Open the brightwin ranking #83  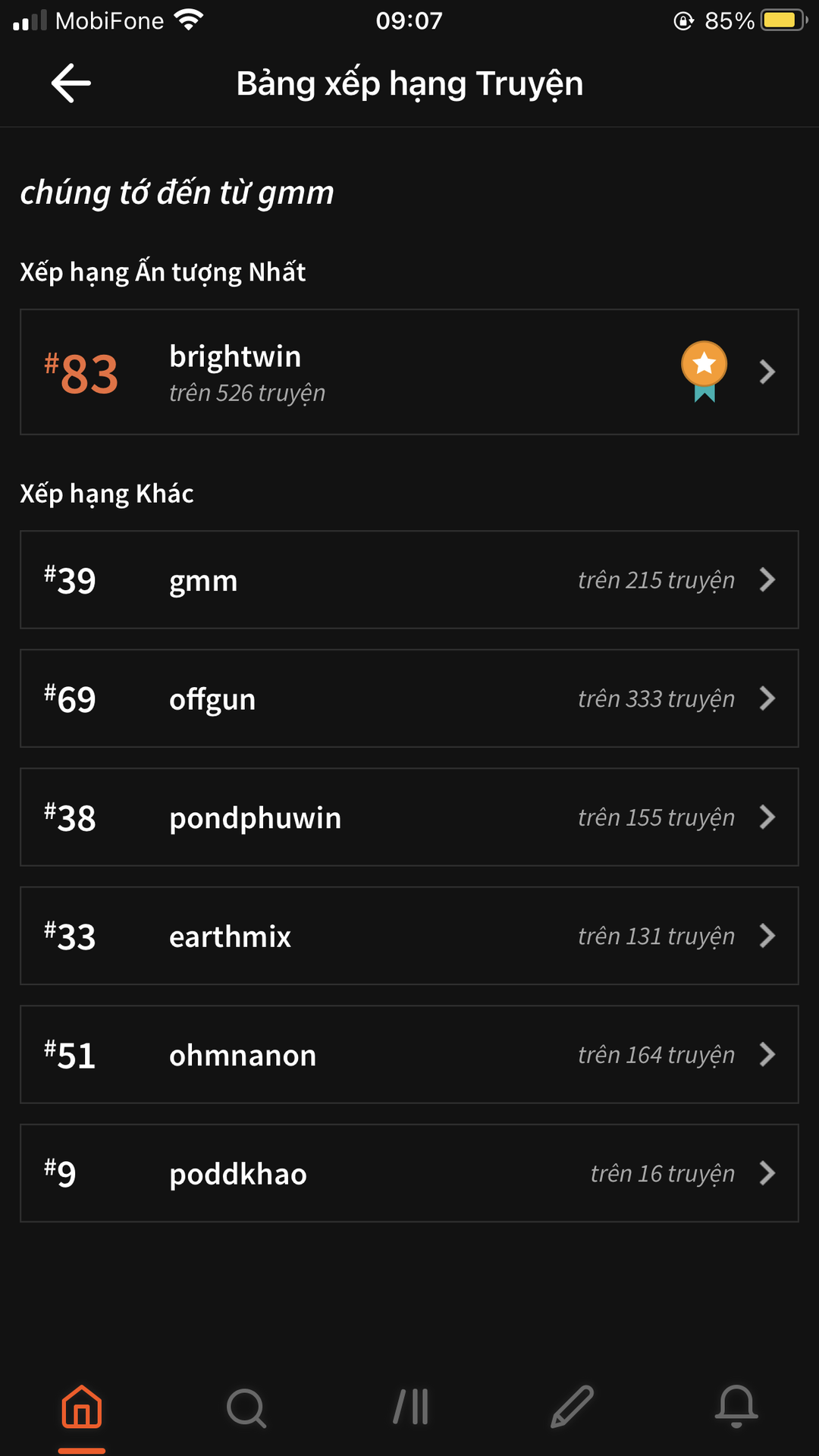pos(409,372)
